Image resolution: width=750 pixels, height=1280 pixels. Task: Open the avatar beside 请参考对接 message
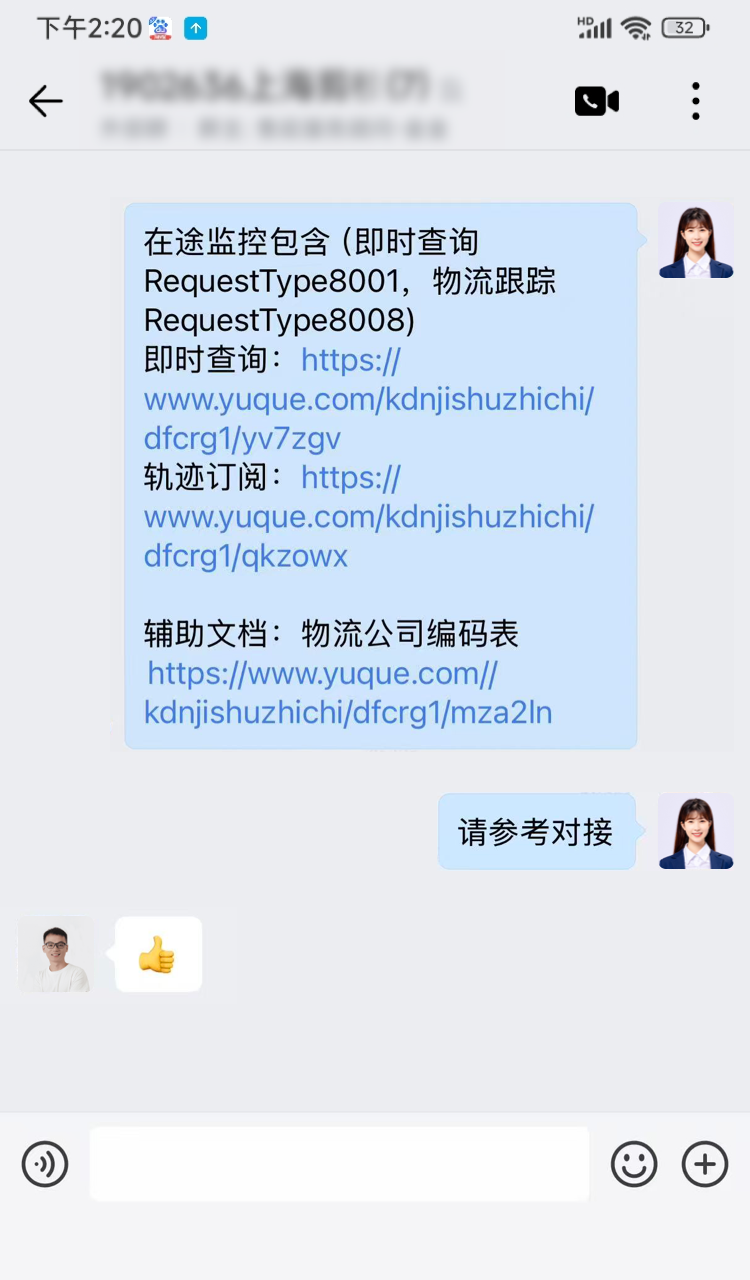(x=696, y=832)
